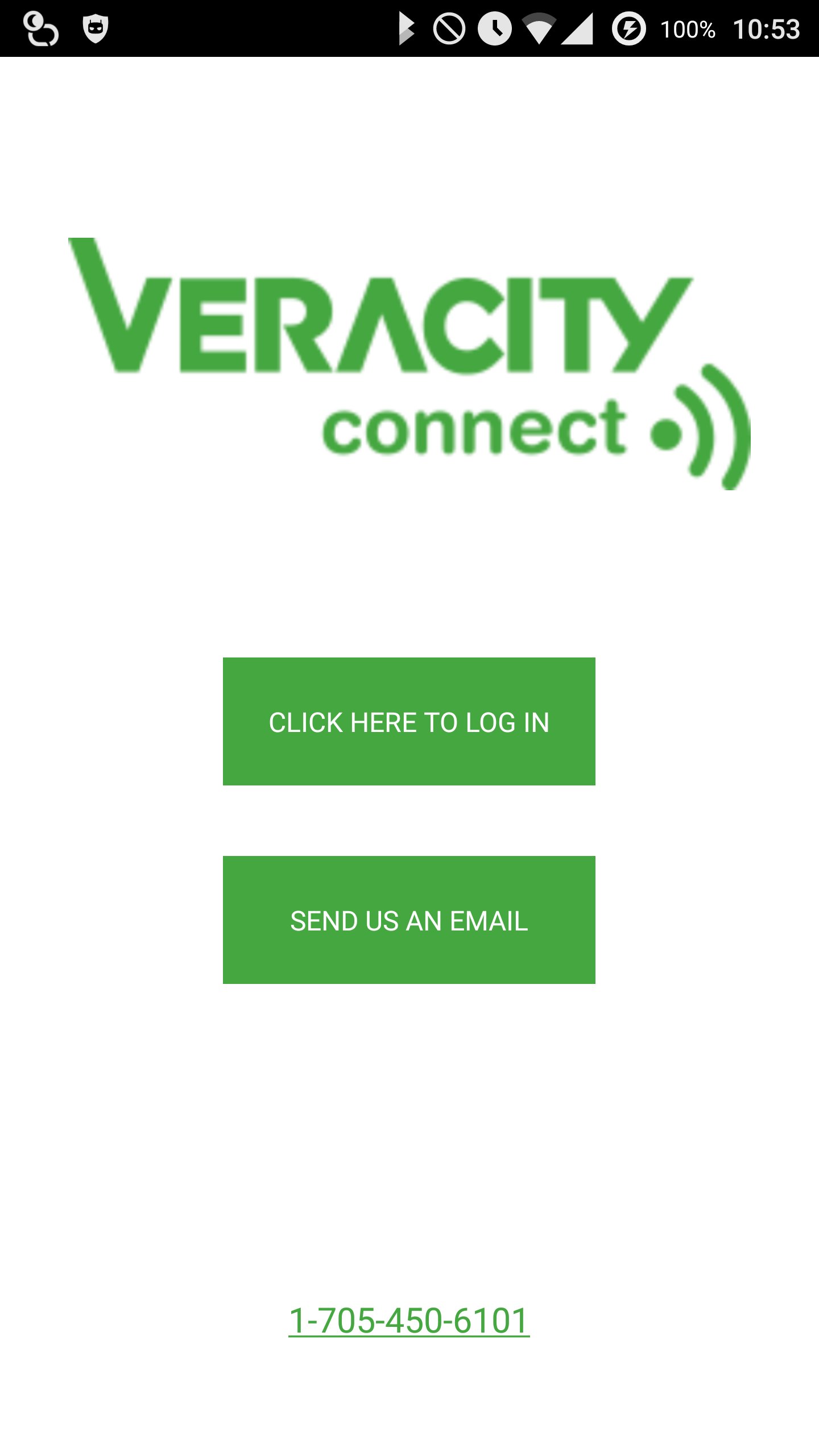
Task: Tap the do-not-disturb icon in status bar
Action: coord(449,27)
